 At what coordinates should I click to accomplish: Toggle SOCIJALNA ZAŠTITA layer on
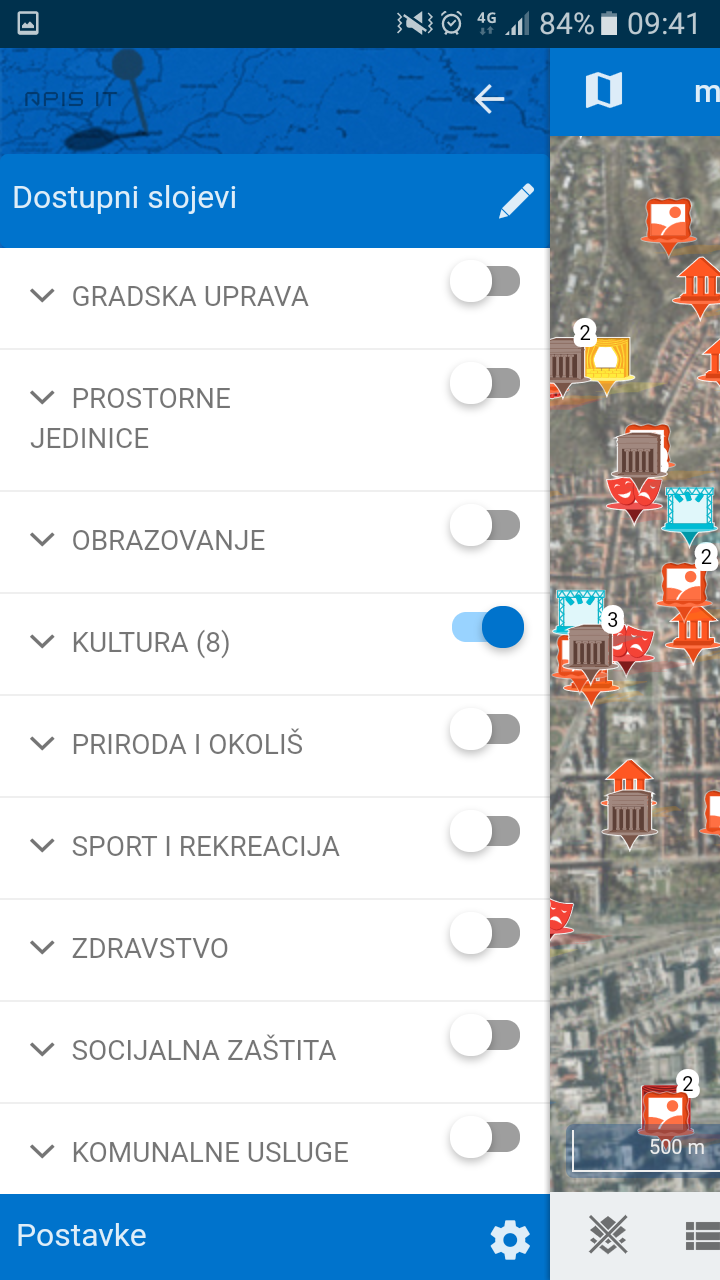pos(486,1036)
